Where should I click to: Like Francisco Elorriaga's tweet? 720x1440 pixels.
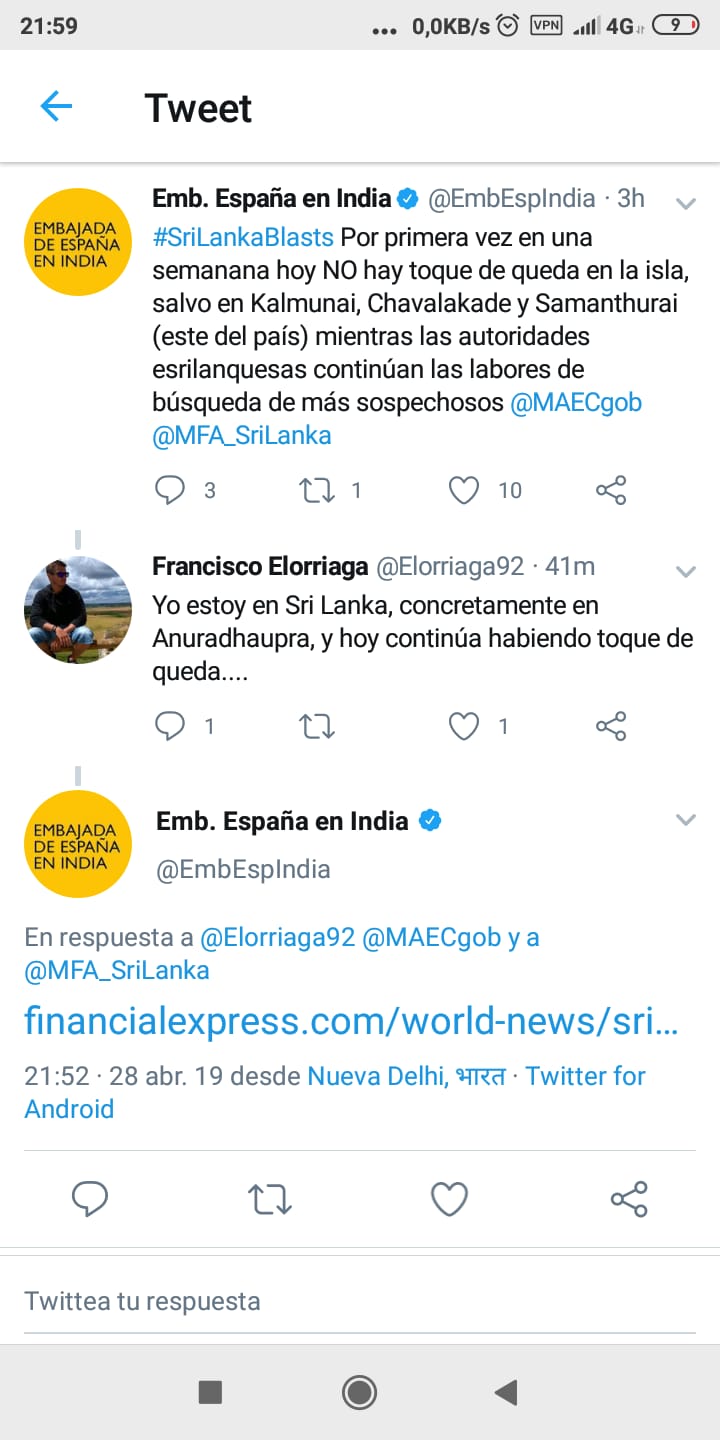pos(464,726)
